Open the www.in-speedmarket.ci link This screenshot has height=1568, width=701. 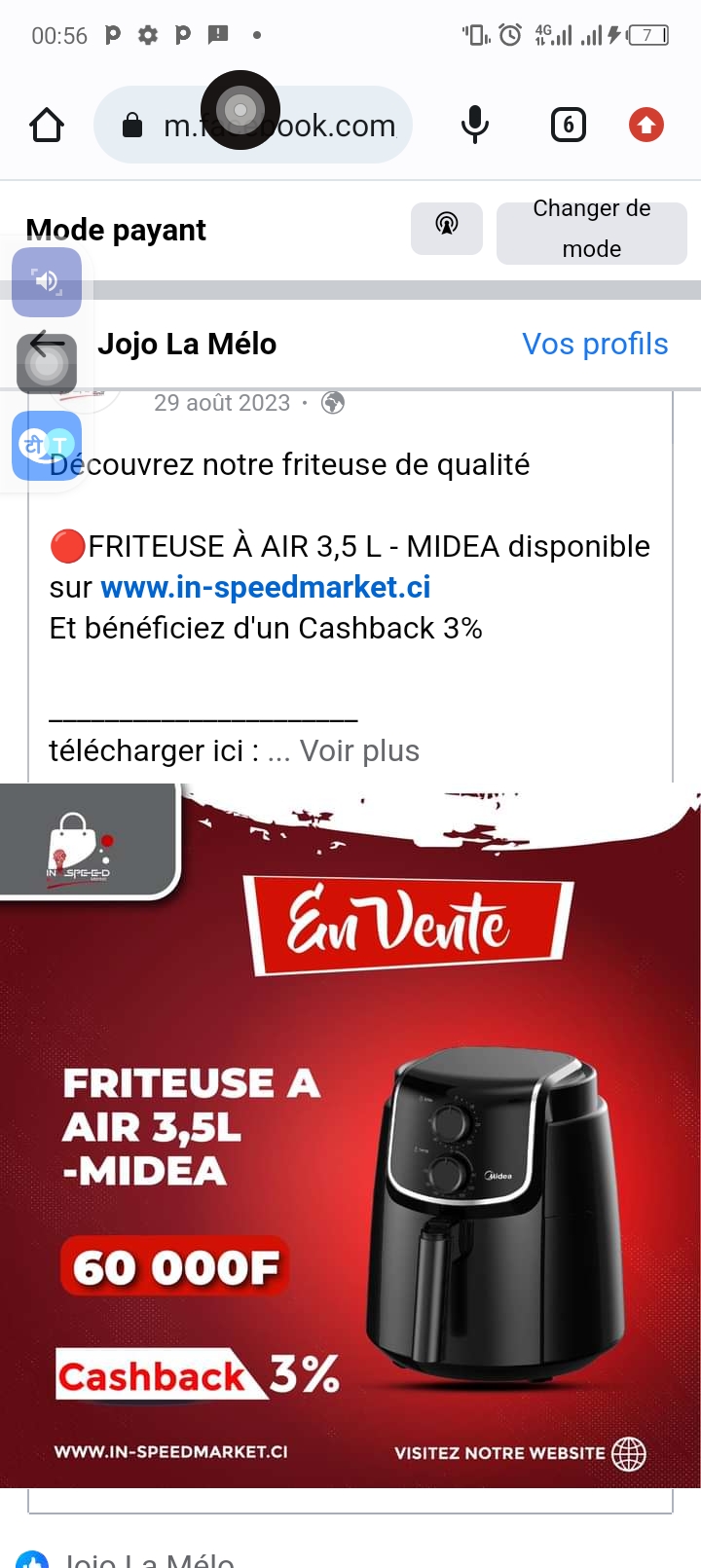pos(265,588)
